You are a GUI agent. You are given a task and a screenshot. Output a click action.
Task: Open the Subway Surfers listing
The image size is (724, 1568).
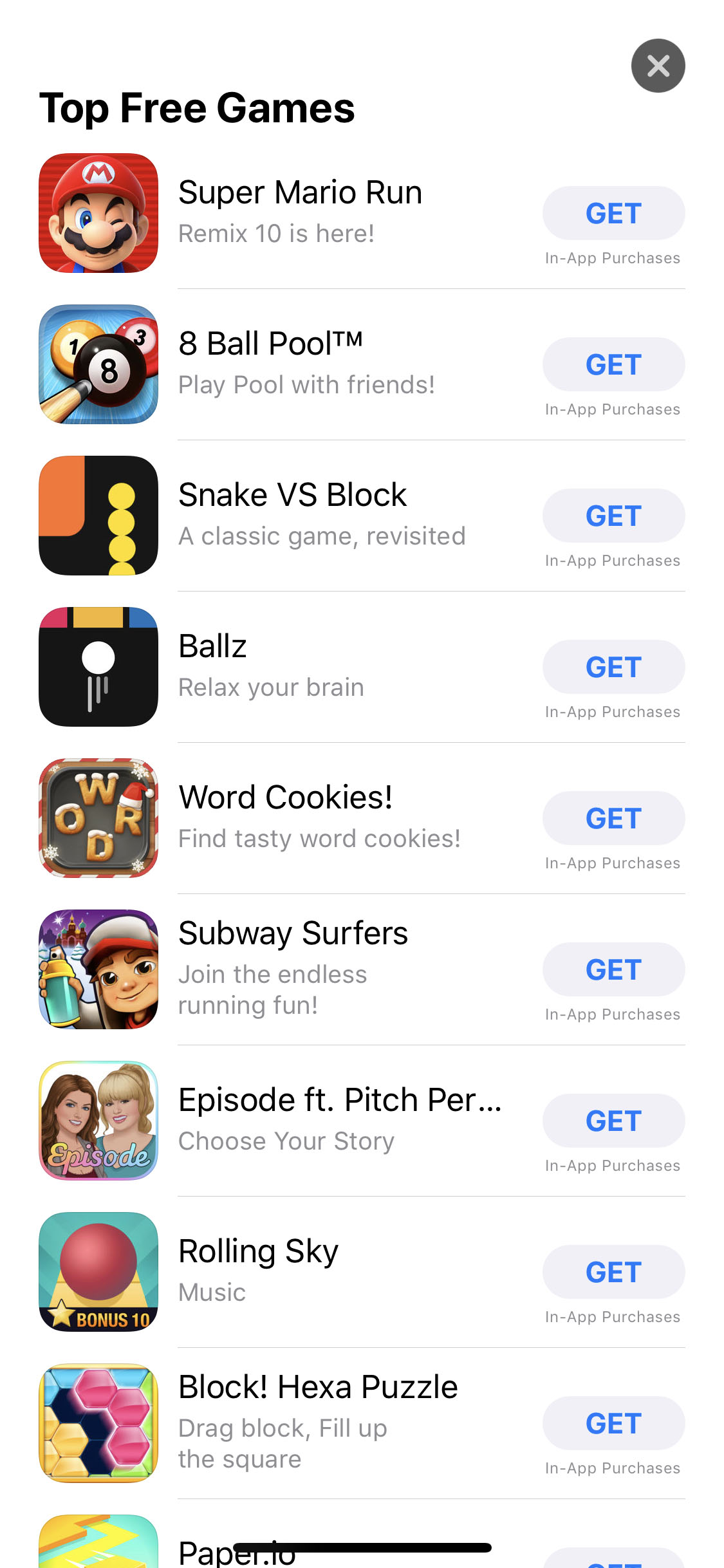(x=293, y=934)
